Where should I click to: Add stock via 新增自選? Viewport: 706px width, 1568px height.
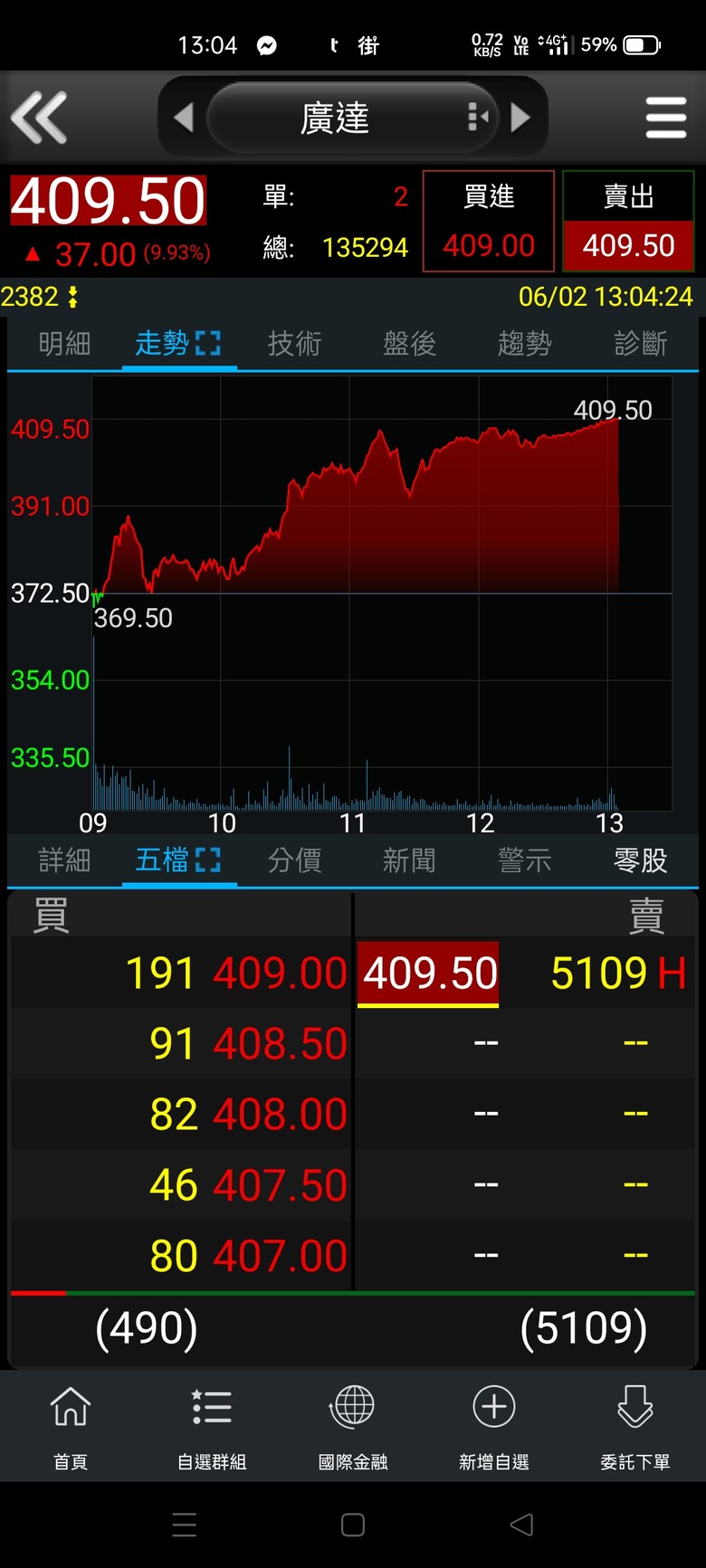coord(494,1427)
